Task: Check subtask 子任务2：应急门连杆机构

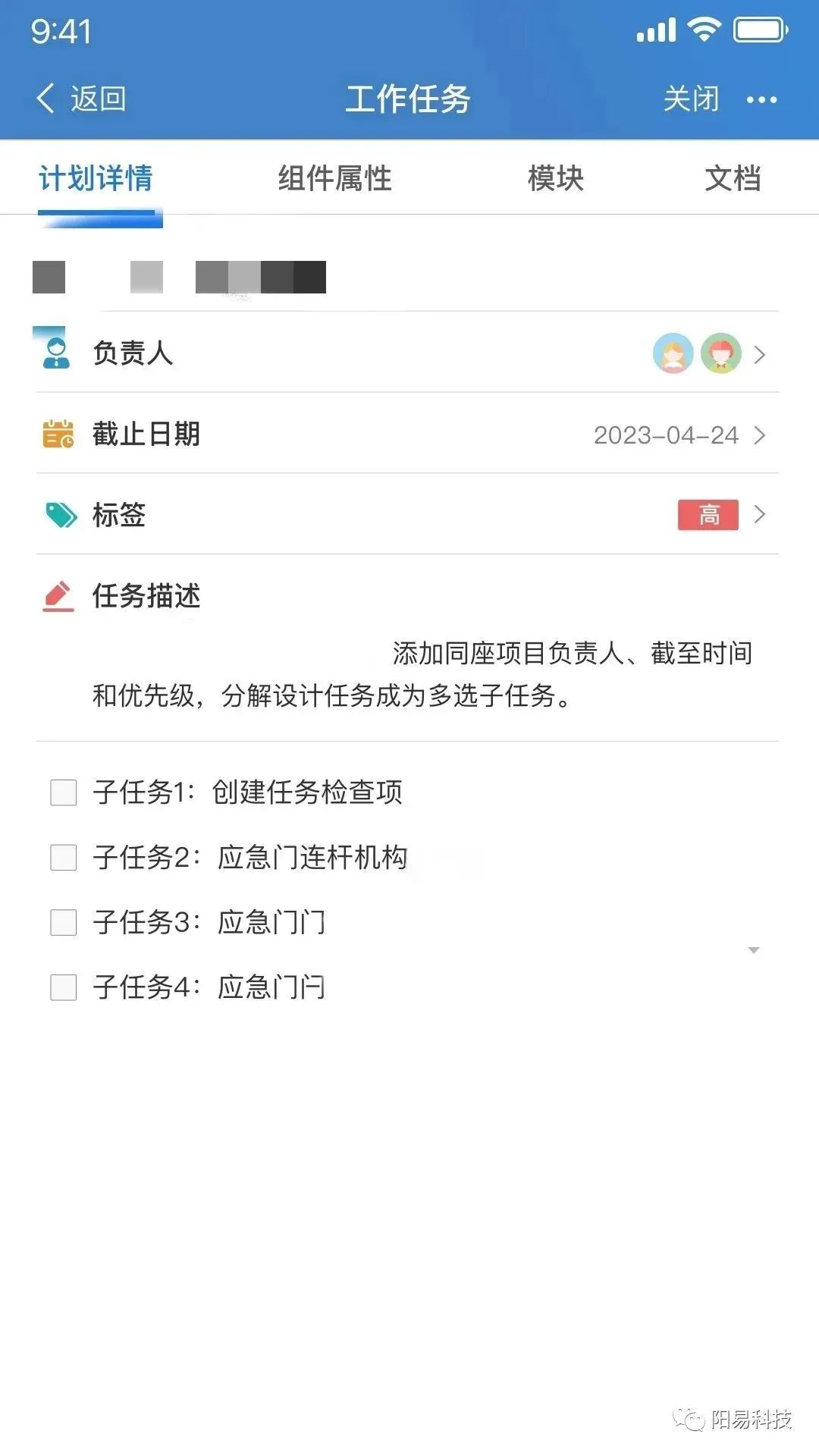Action: point(63,858)
